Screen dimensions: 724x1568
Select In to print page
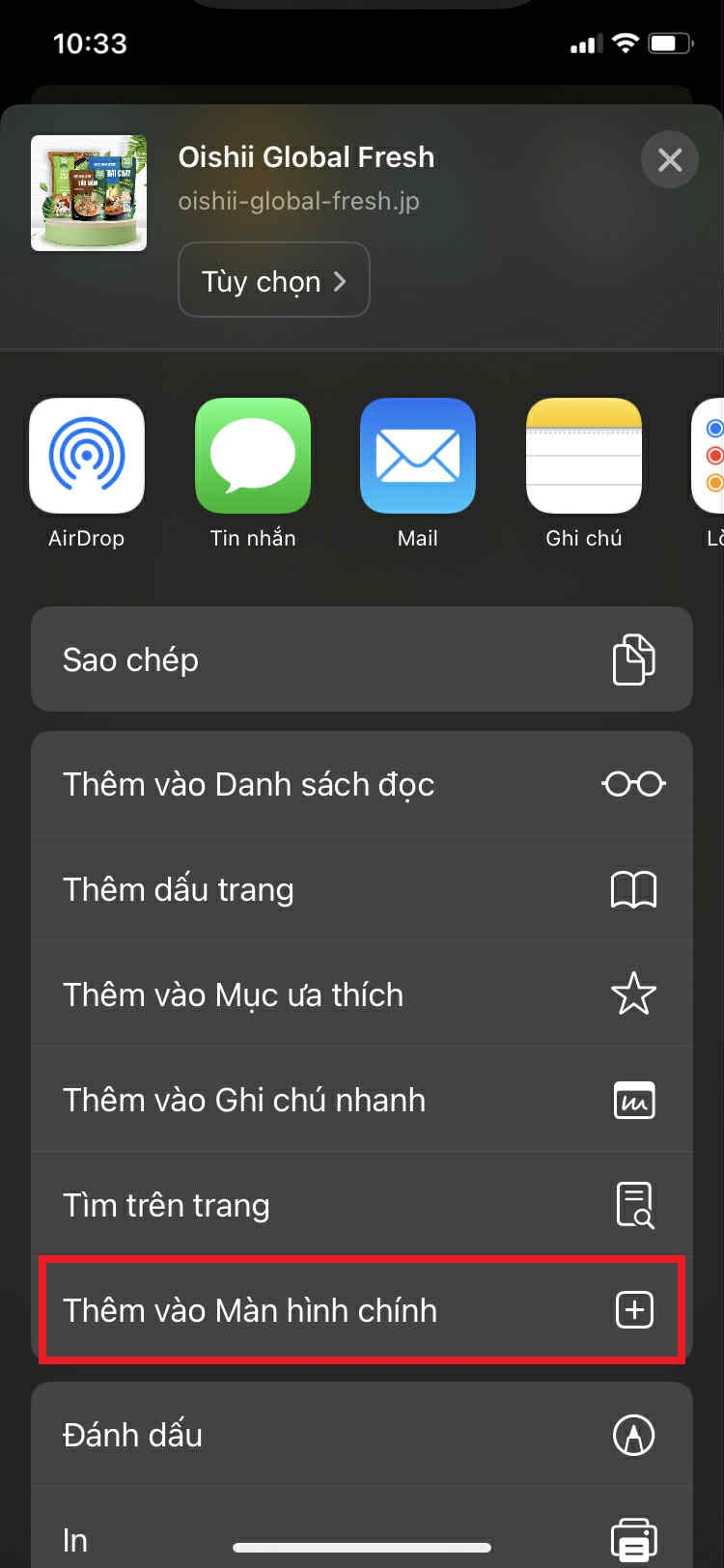coord(361,1535)
